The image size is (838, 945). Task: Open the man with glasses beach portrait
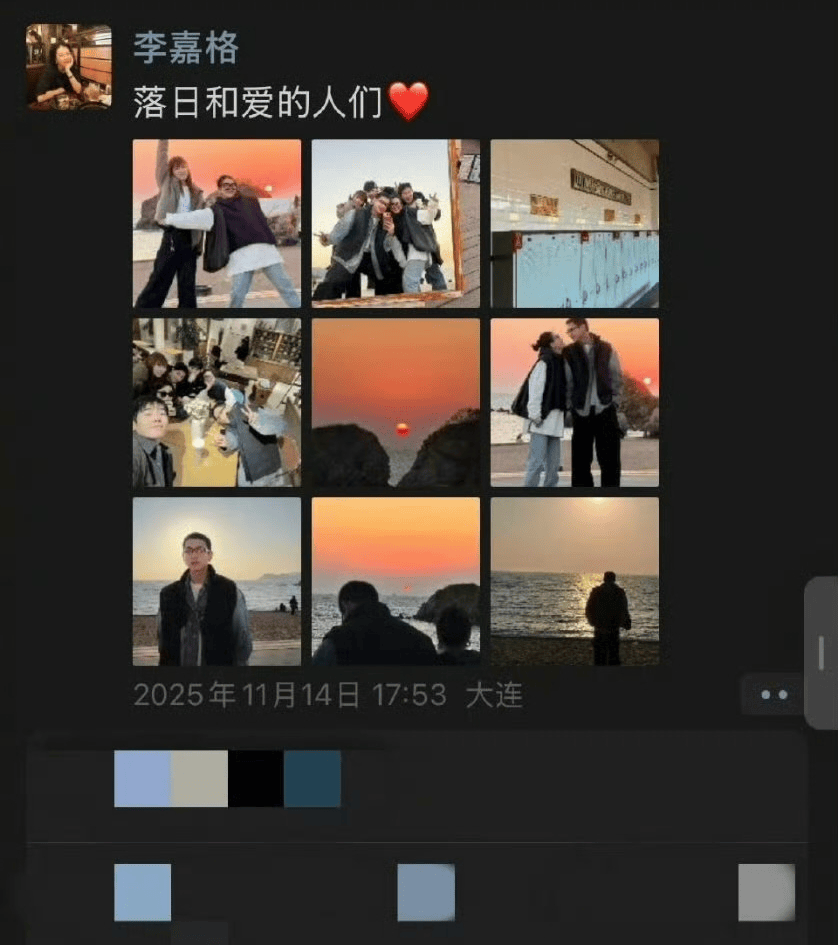pyautogui.click(x=217, y=581)
